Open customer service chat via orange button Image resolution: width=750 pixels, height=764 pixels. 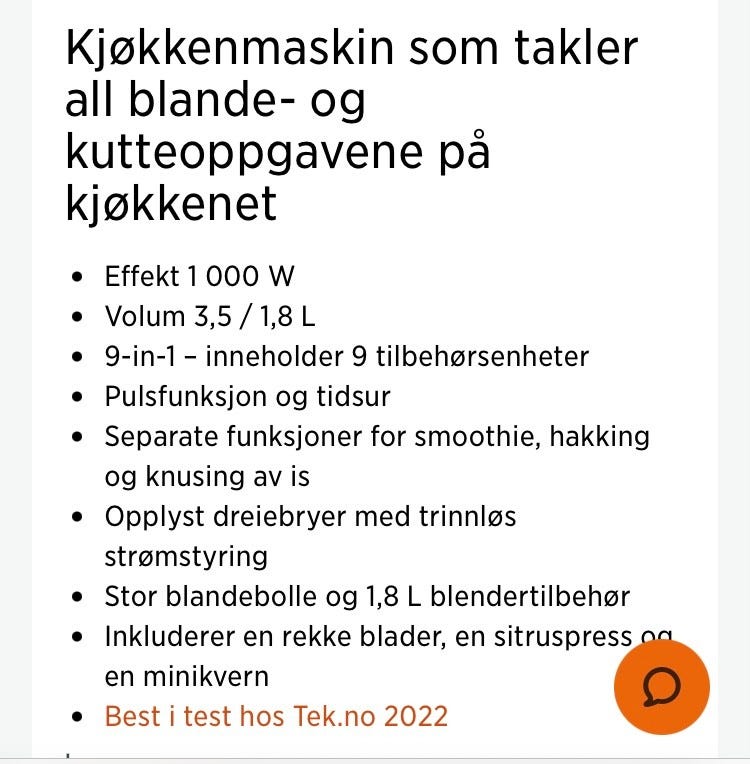pyautogui.click(x=661, y=687)
